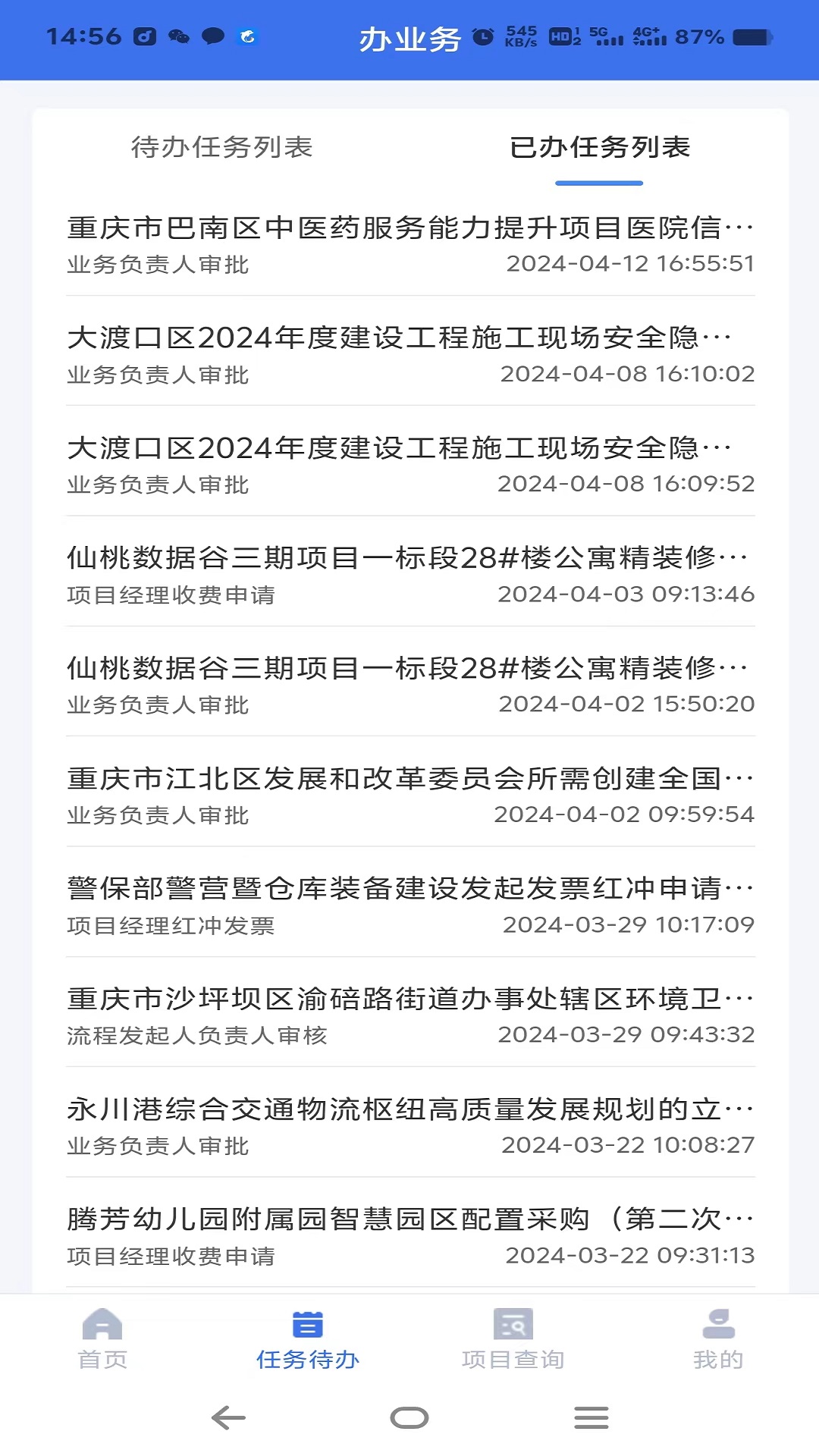The height and width of the screenshot is (1456, 819).
Task: Open the 重庆市沙坪坝区渝碚路街道 task
Action: click(409, 1016)
